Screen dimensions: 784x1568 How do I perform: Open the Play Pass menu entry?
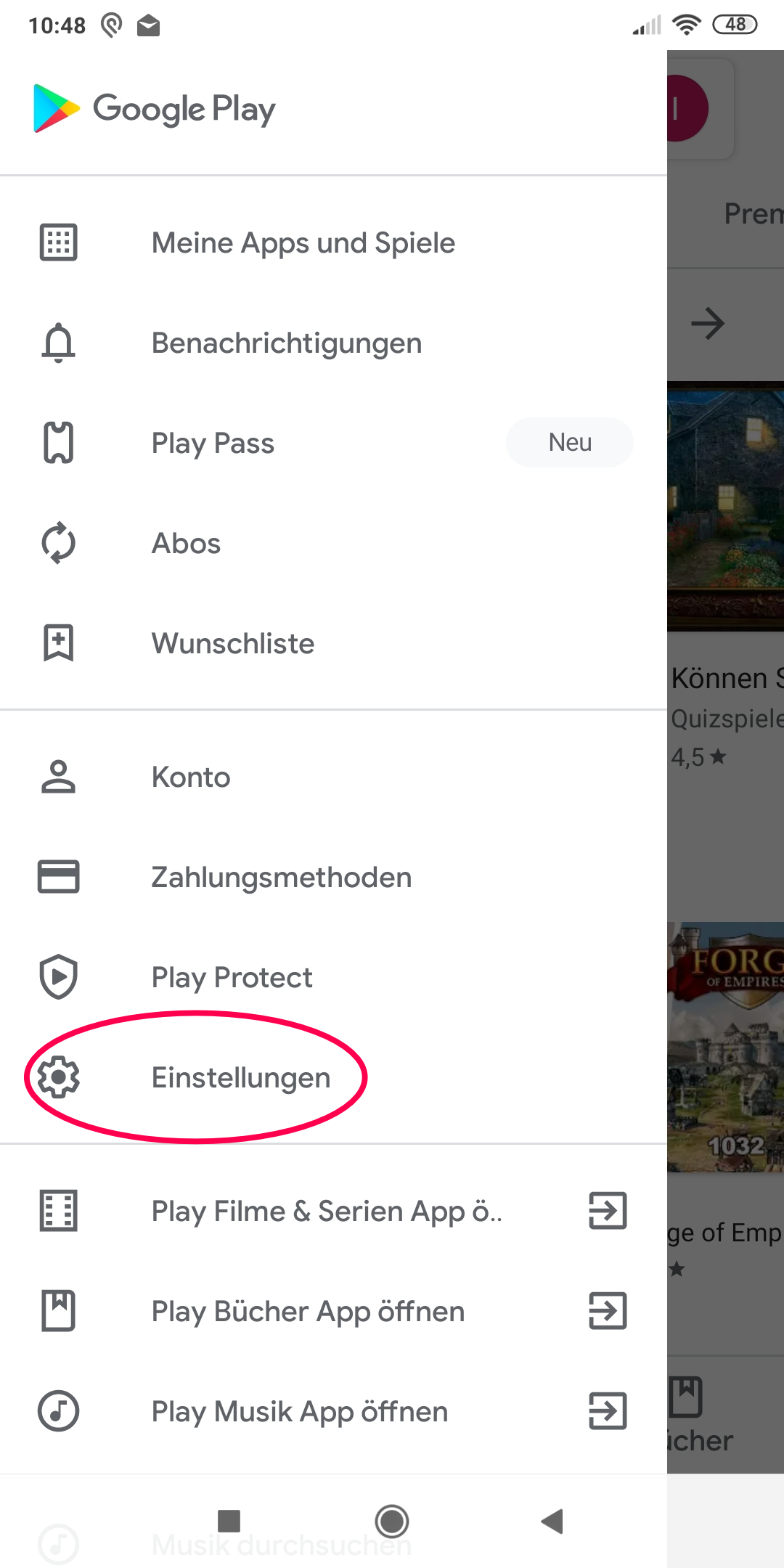[x=213, y=444]
